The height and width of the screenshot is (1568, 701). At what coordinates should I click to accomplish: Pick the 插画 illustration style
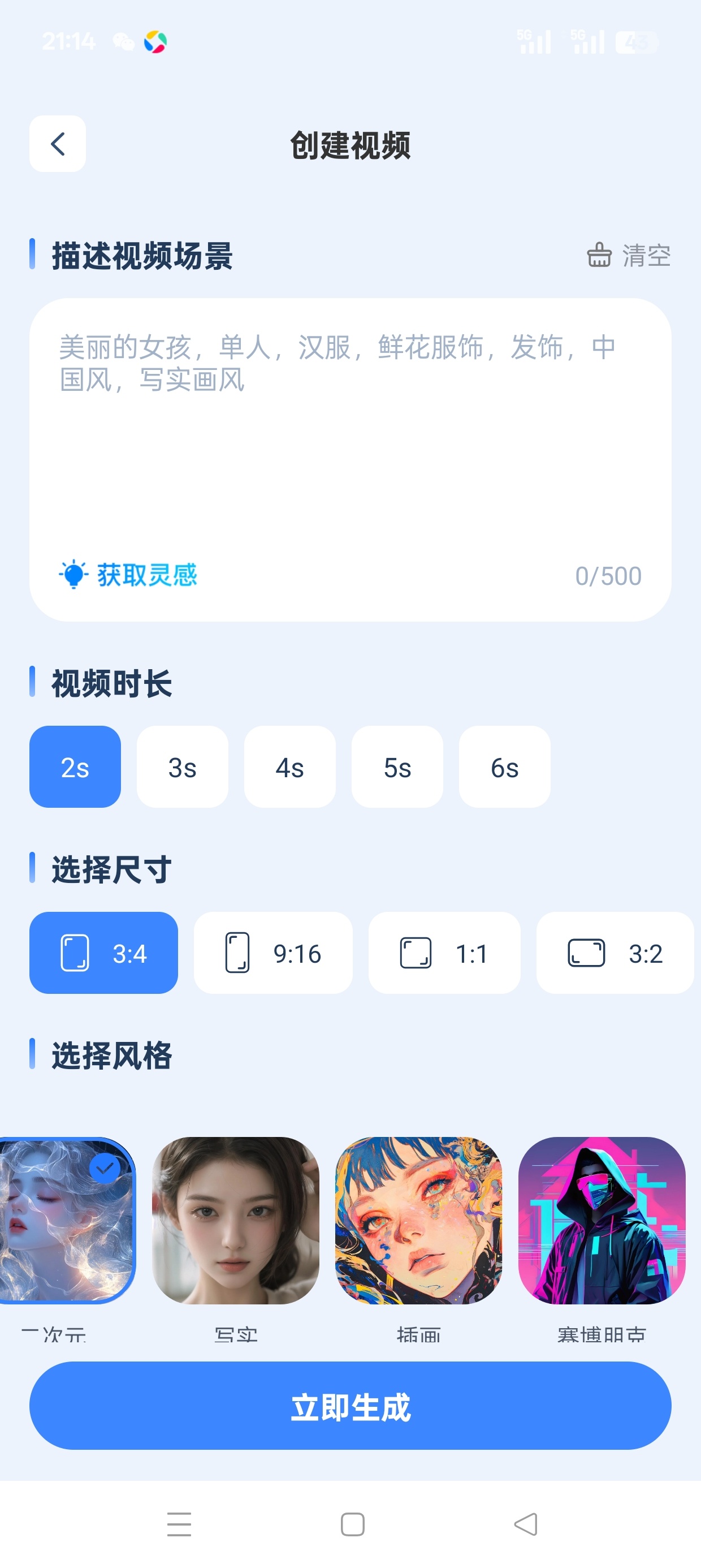pos(419,1221)
